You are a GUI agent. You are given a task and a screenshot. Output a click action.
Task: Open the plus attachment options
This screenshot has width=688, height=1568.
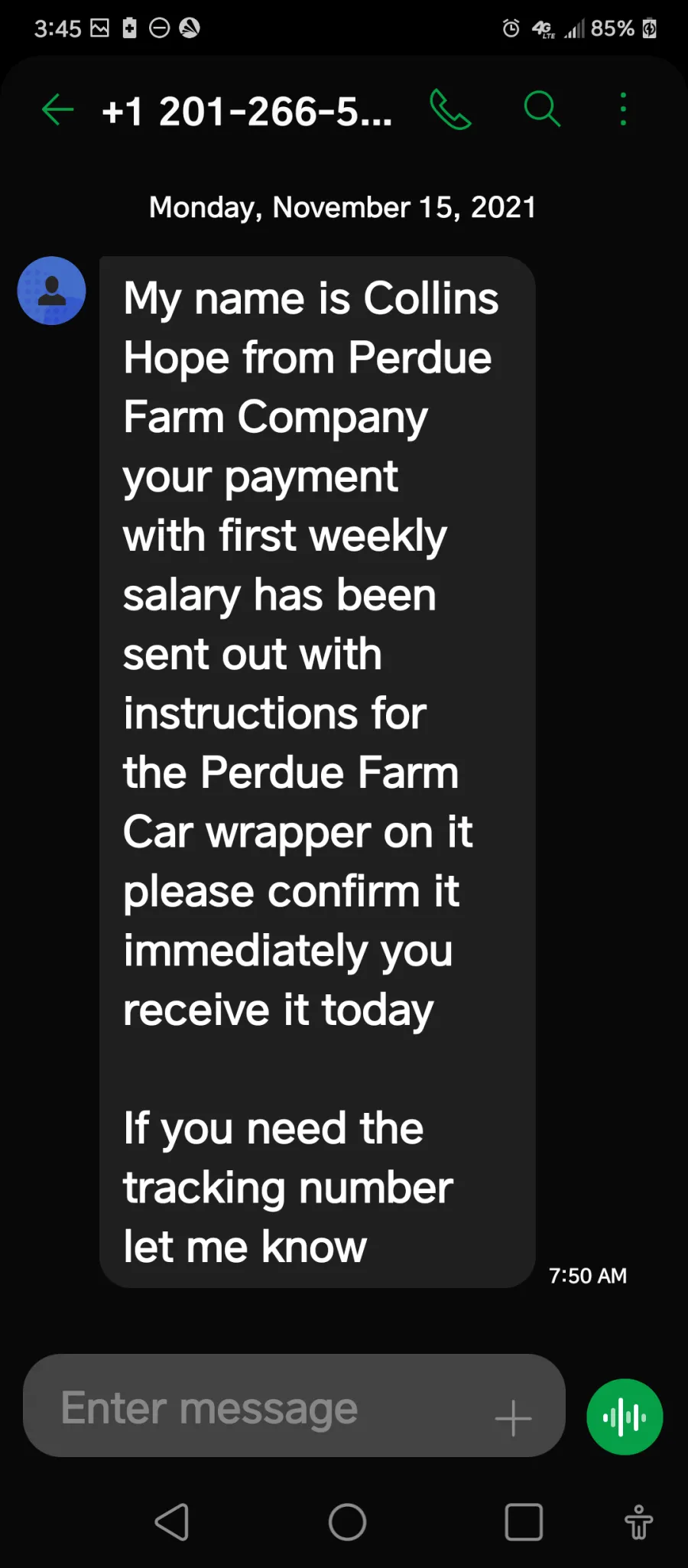point(513,1419)
